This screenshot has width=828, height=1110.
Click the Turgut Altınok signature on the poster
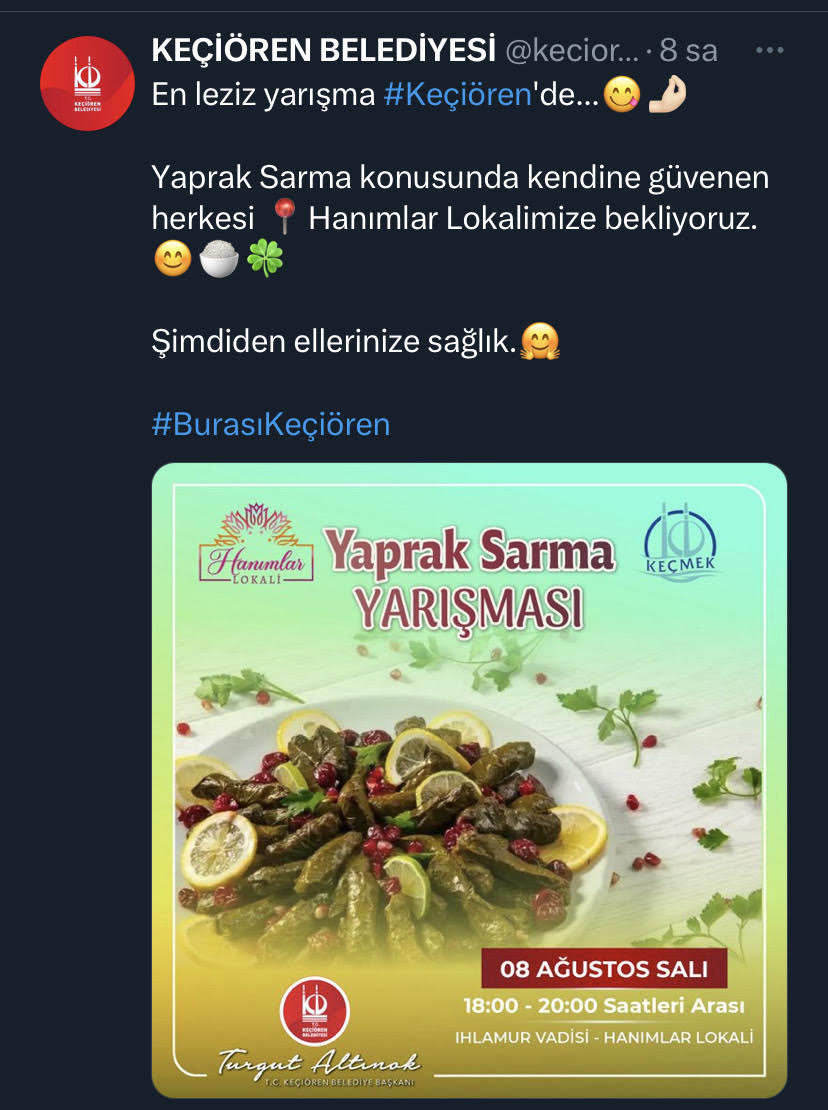(x=322, y=1062)
